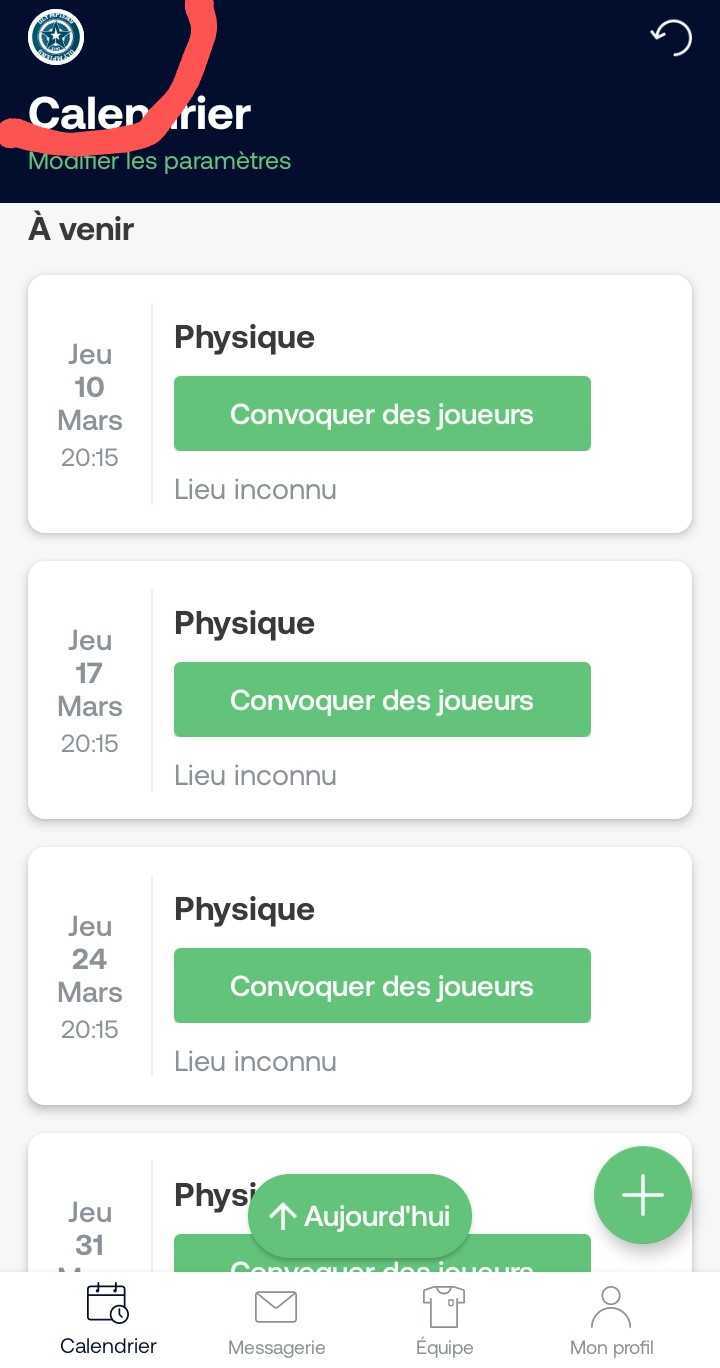Jump to today with Aujourd'hui button
The image size is (720, 1368).
(x=360, y=1216)
